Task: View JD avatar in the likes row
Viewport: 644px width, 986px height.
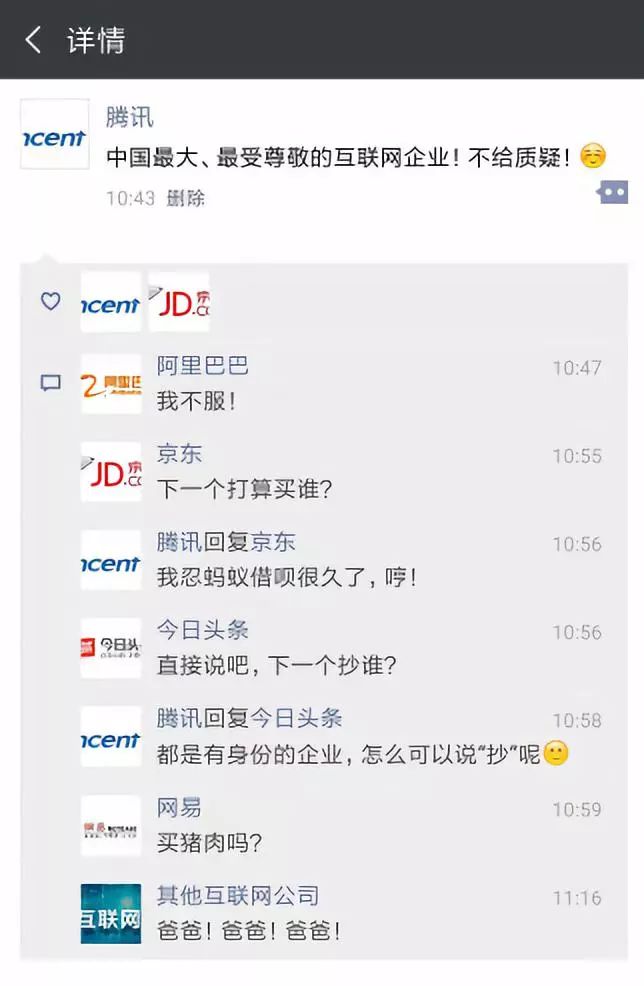Action: click(179, 302)
